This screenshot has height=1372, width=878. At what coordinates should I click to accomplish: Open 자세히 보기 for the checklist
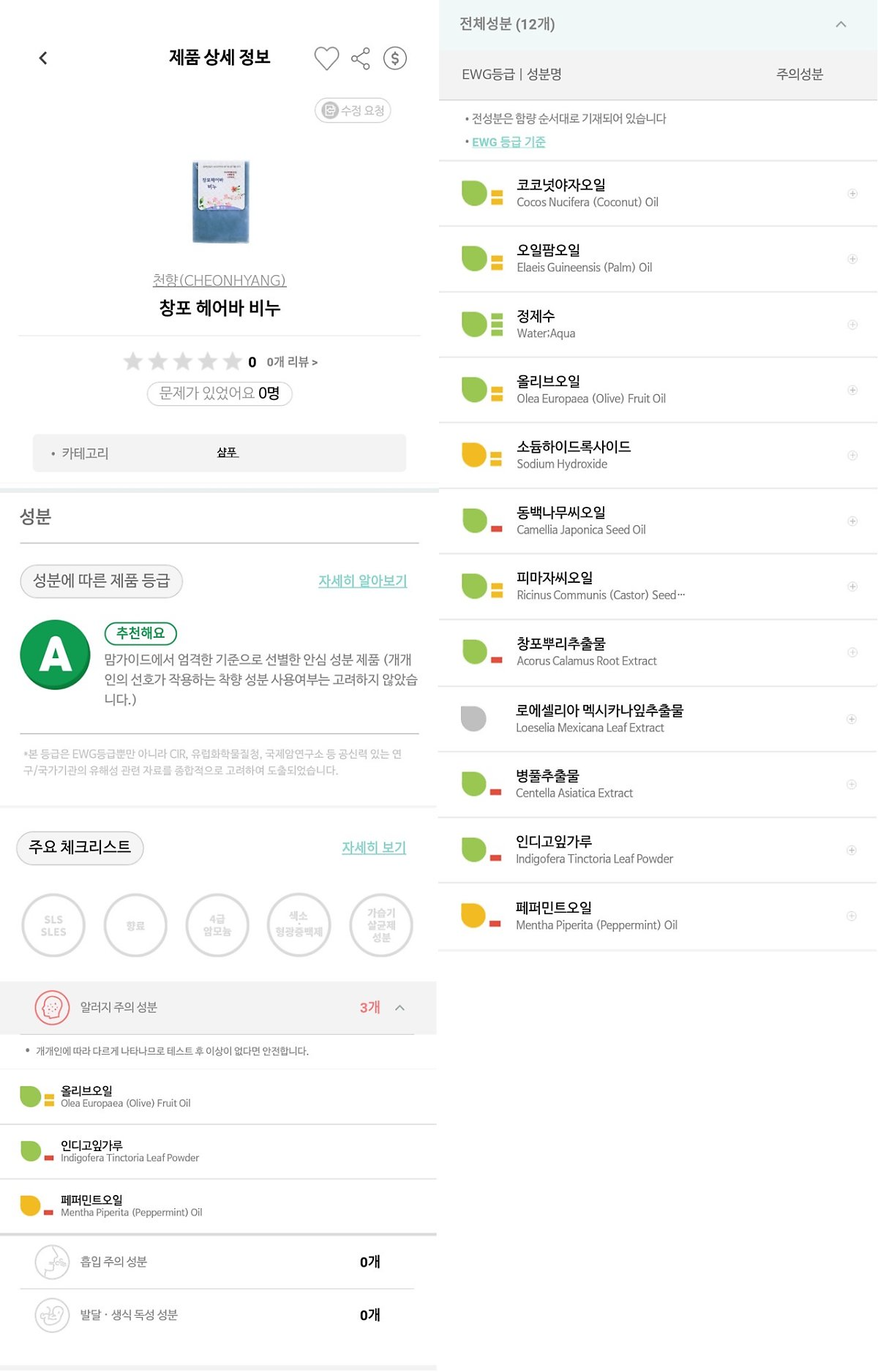(x=373, y=847)
